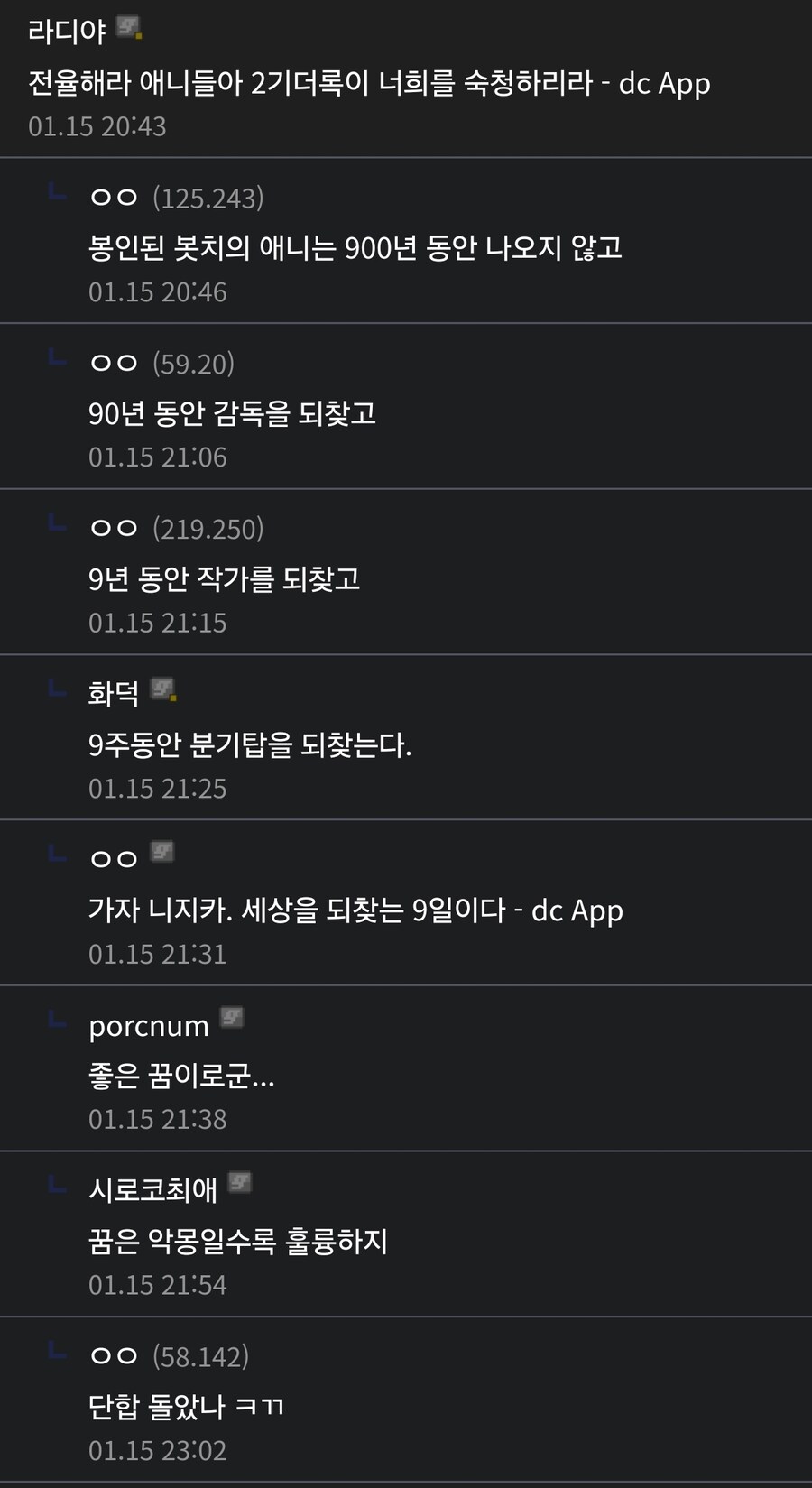The image size is (812, 1488).
Task: Click the reply arrow on the 단합 돌았나 comment
Action: (56, 1350)
